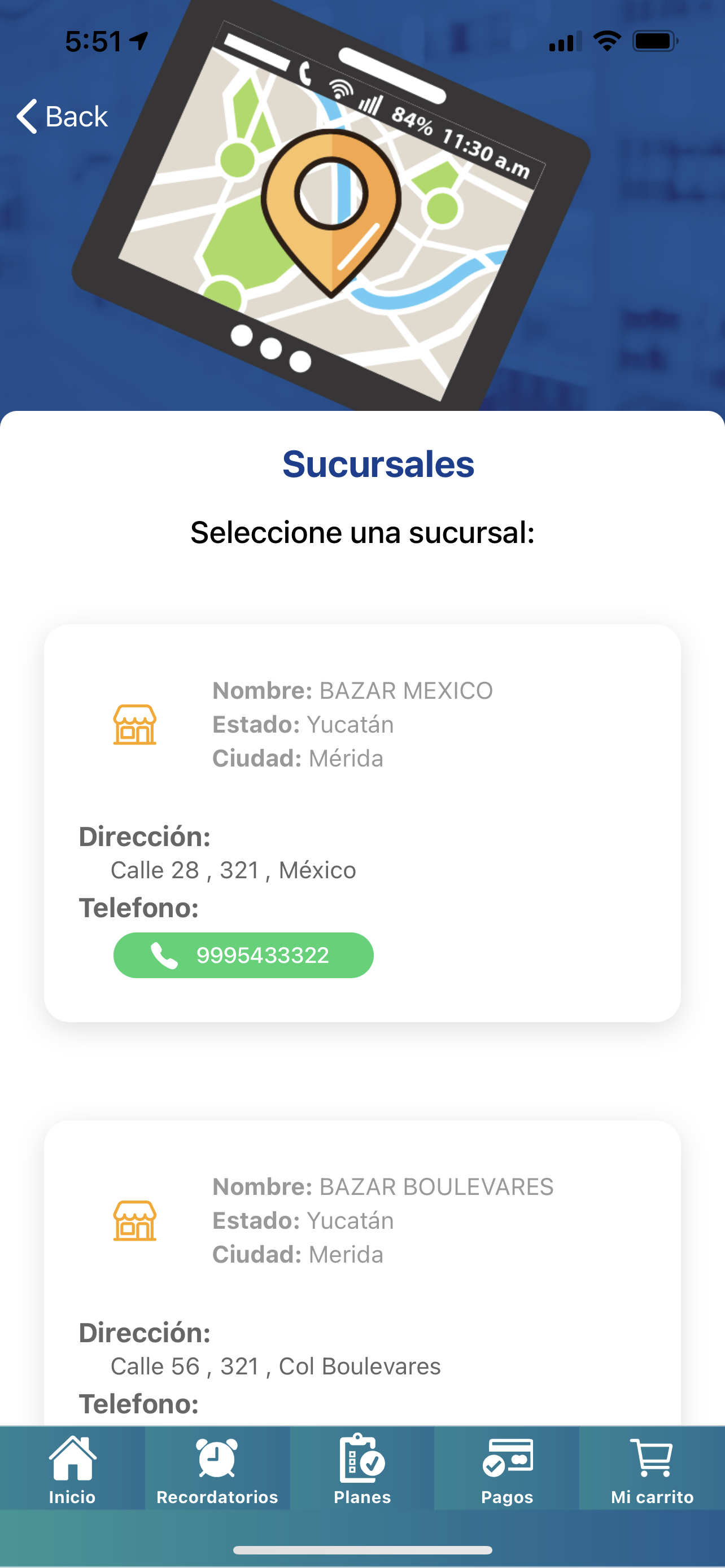725x1568 pixels.
Task: Switch to the Planes tab
Action: pos(362,1469)
